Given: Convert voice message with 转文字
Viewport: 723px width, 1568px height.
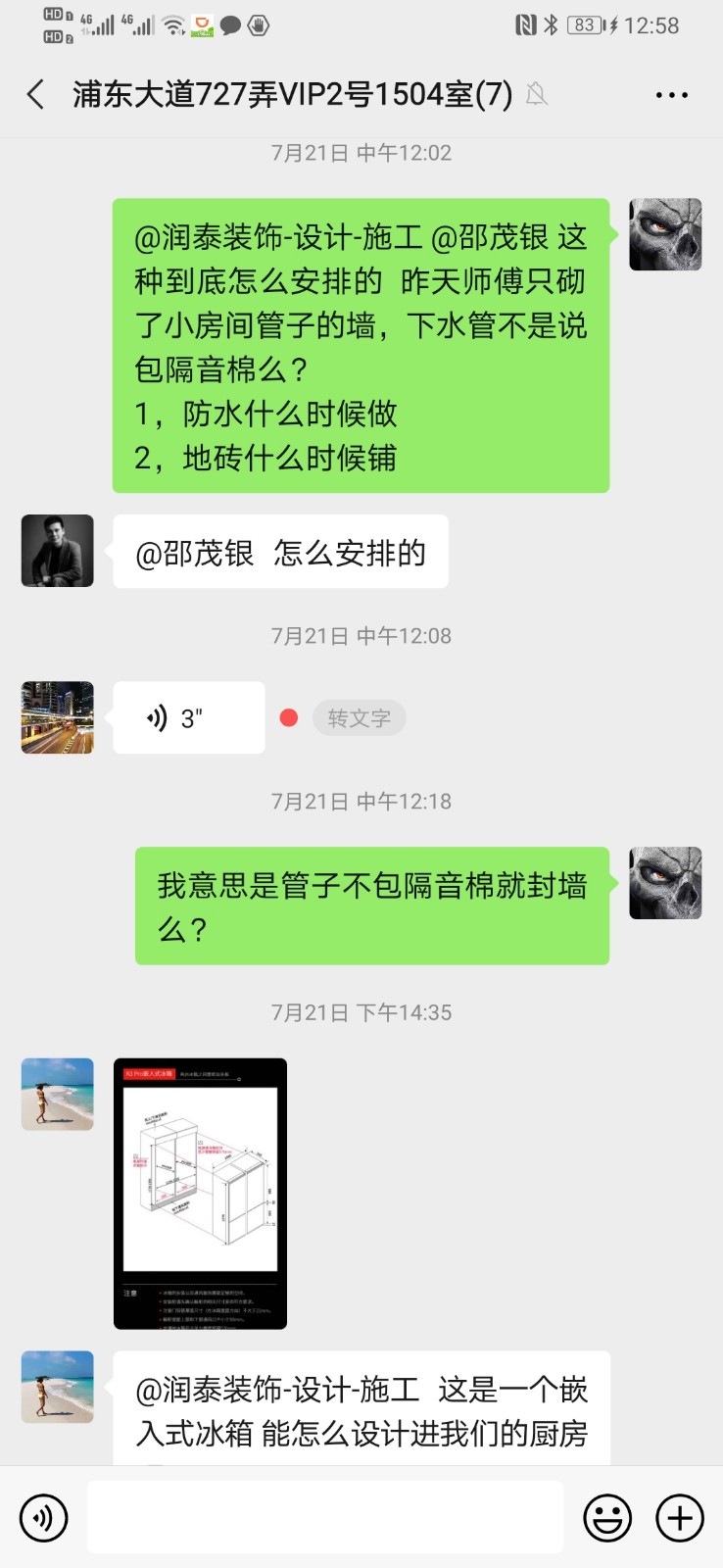Looking at the screenshot, I should click(359, 718).
